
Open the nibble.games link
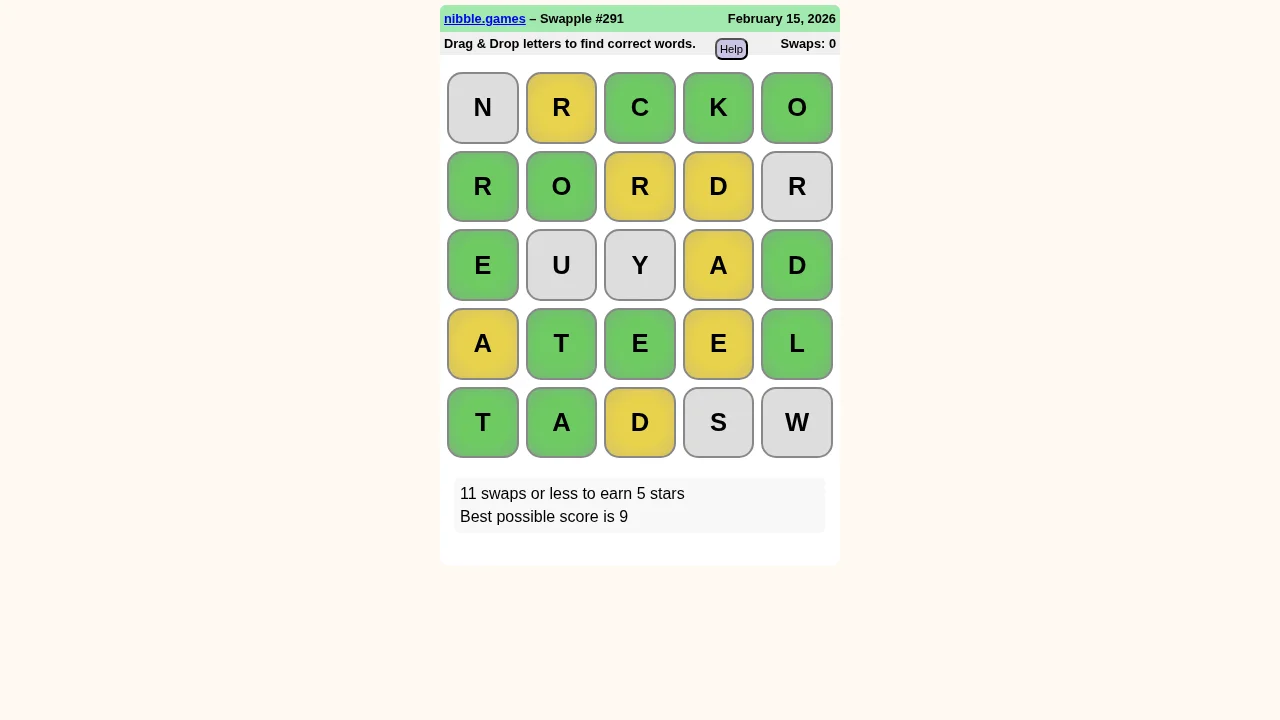(x=484, y=19)
